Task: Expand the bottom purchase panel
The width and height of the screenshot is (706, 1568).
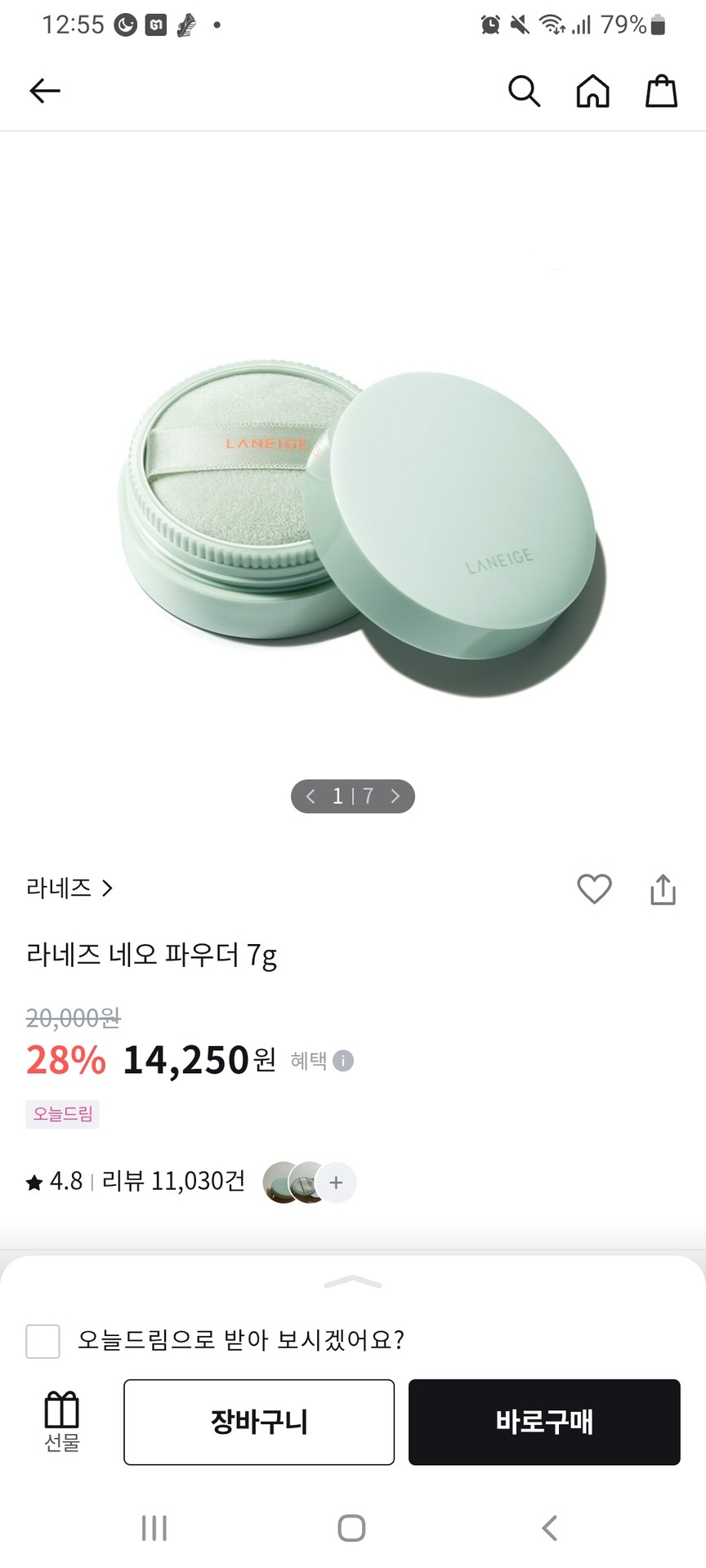Action: pyautogui.click(x=353, y=1282)
